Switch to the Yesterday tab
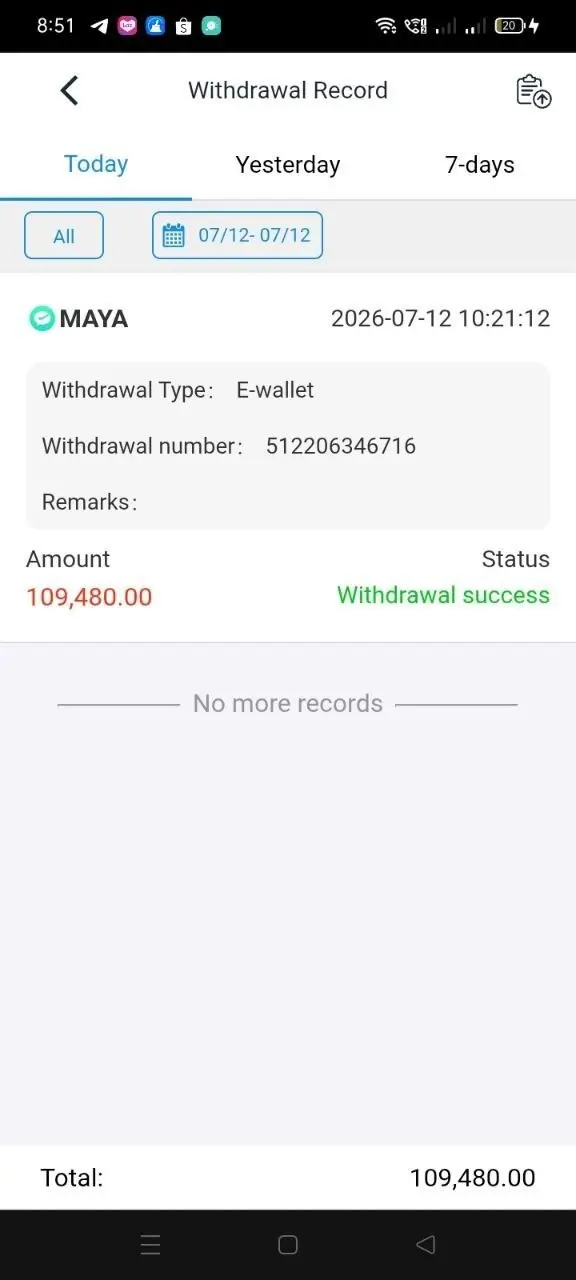The width and height of the screenshot is (576, 1280). coord(288,164)
